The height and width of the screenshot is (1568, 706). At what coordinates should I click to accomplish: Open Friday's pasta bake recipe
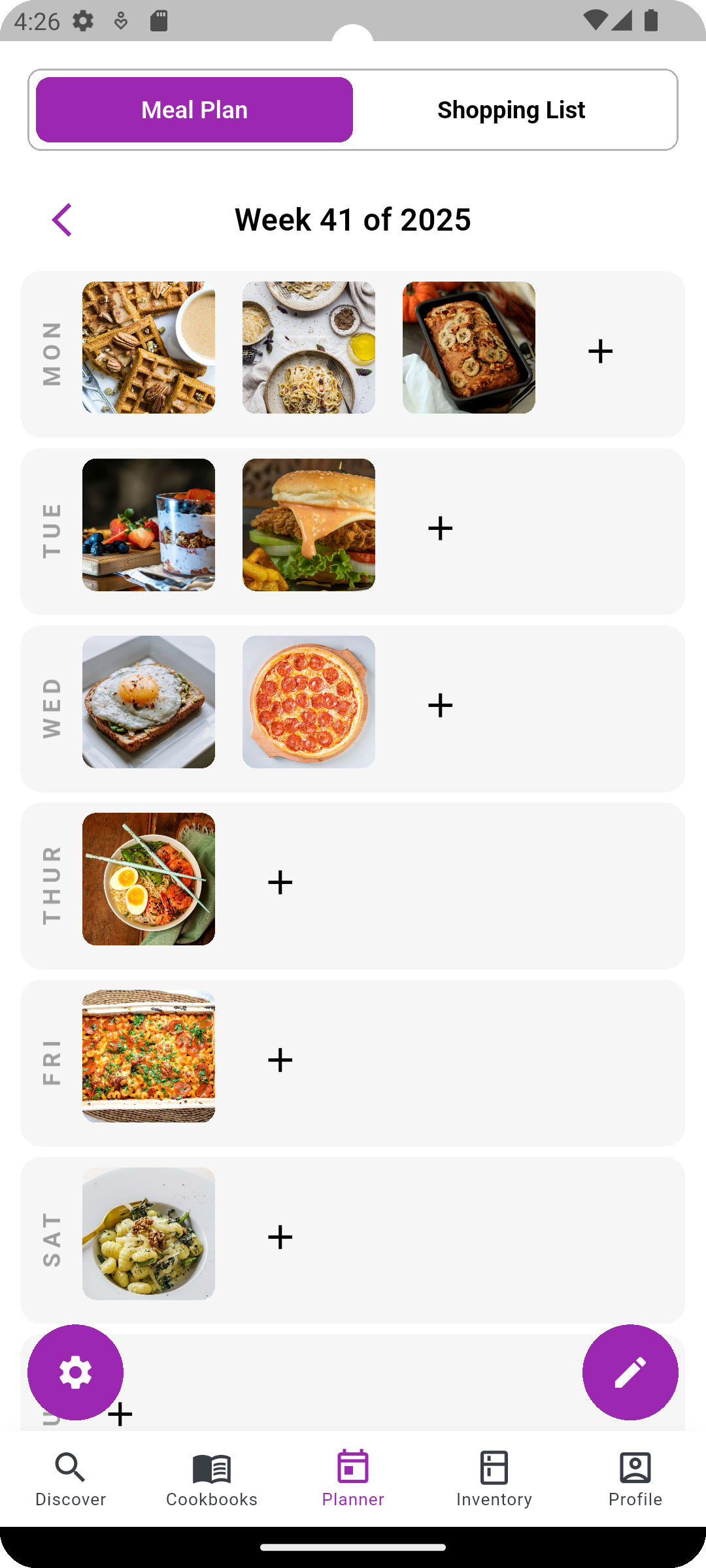(148, 1056)
